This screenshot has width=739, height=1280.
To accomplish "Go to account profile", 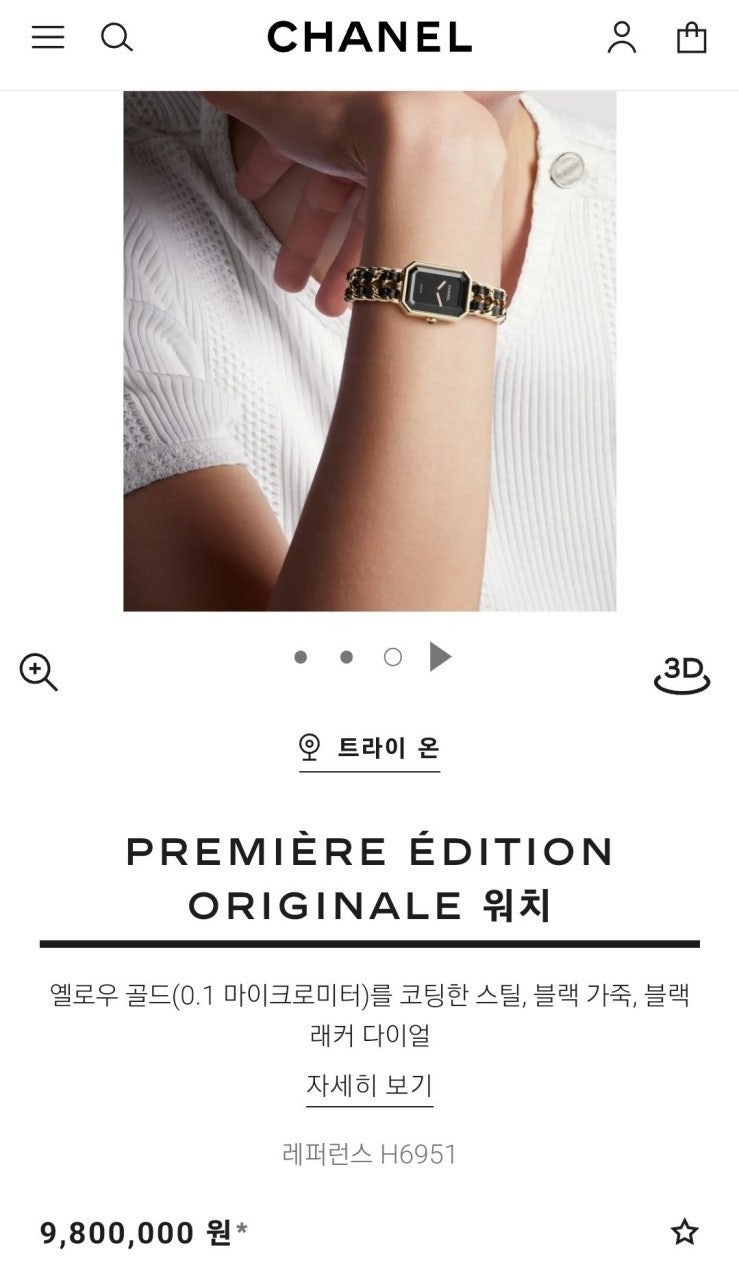I will coord(621,38).
